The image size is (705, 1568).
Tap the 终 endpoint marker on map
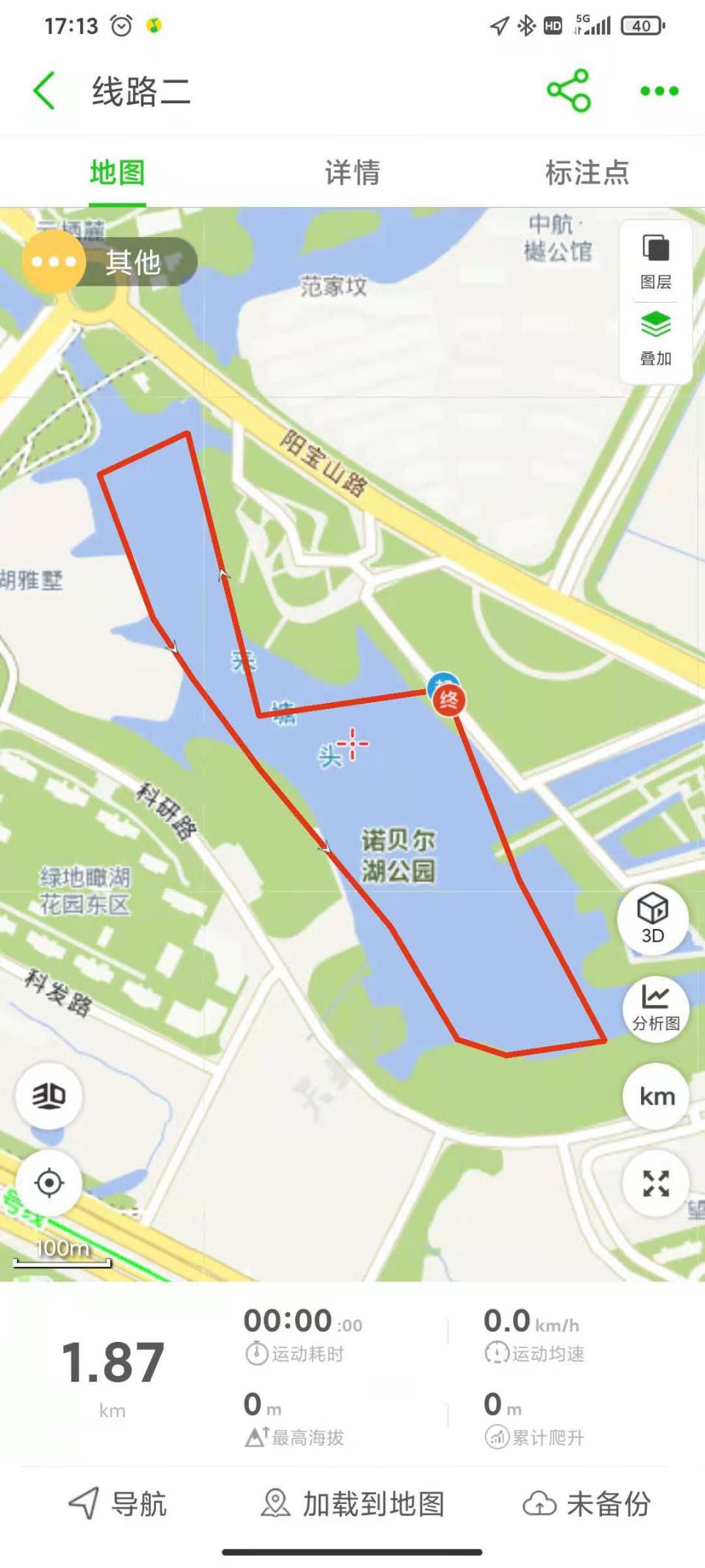(448, 699)
